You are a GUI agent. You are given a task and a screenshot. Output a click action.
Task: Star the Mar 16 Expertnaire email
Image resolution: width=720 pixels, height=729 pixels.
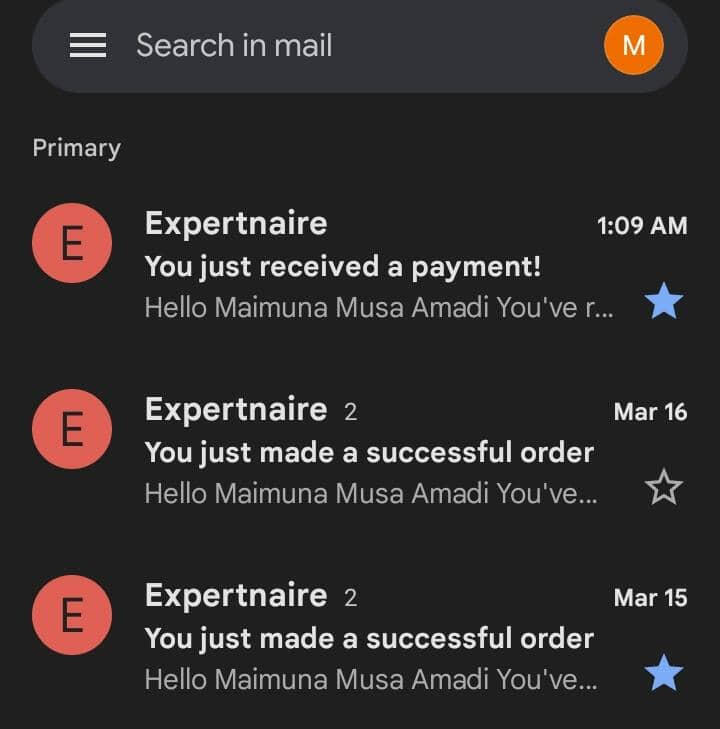point(663,488)
